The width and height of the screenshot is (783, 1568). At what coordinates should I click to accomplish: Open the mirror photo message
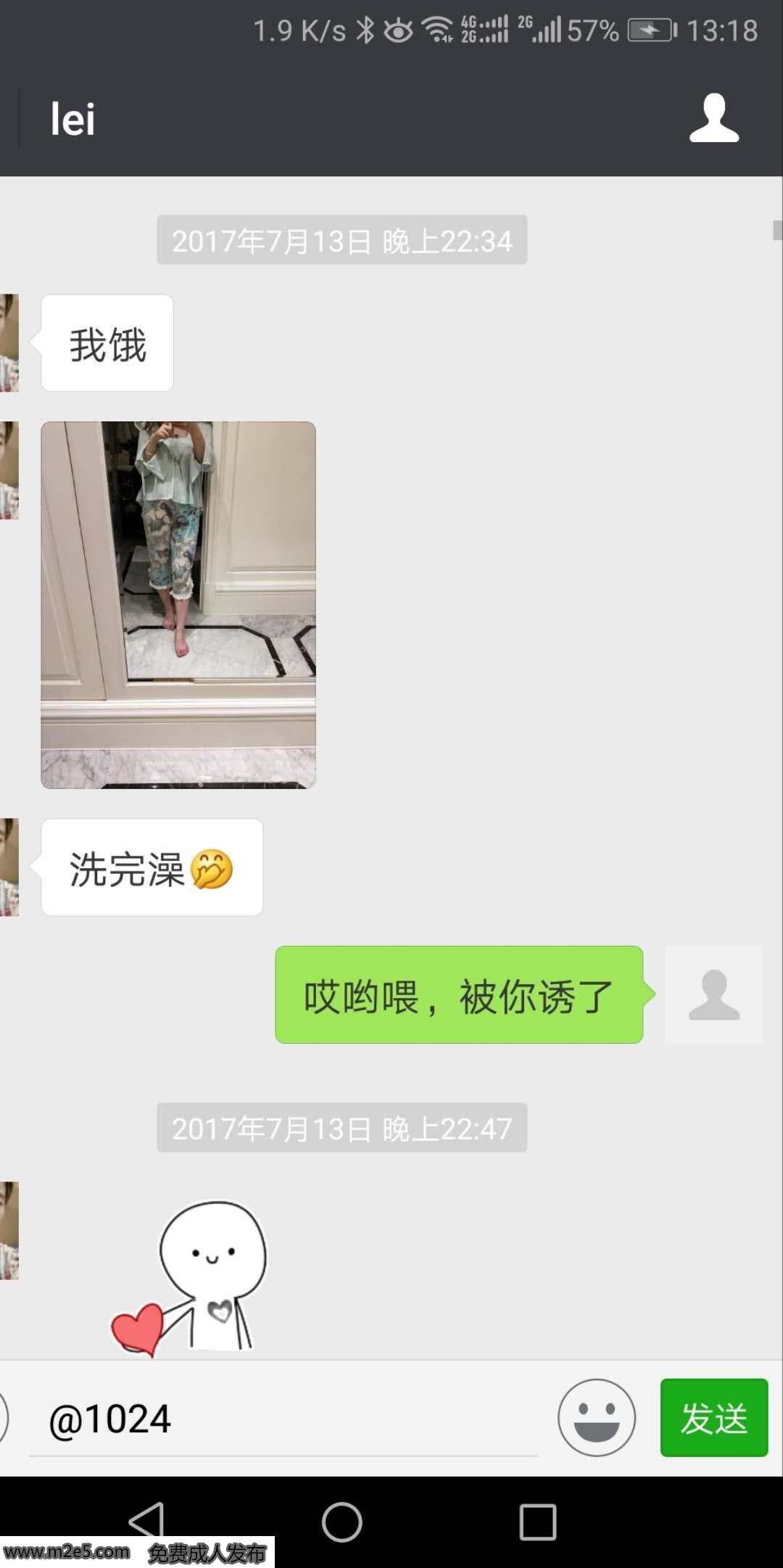178,605
